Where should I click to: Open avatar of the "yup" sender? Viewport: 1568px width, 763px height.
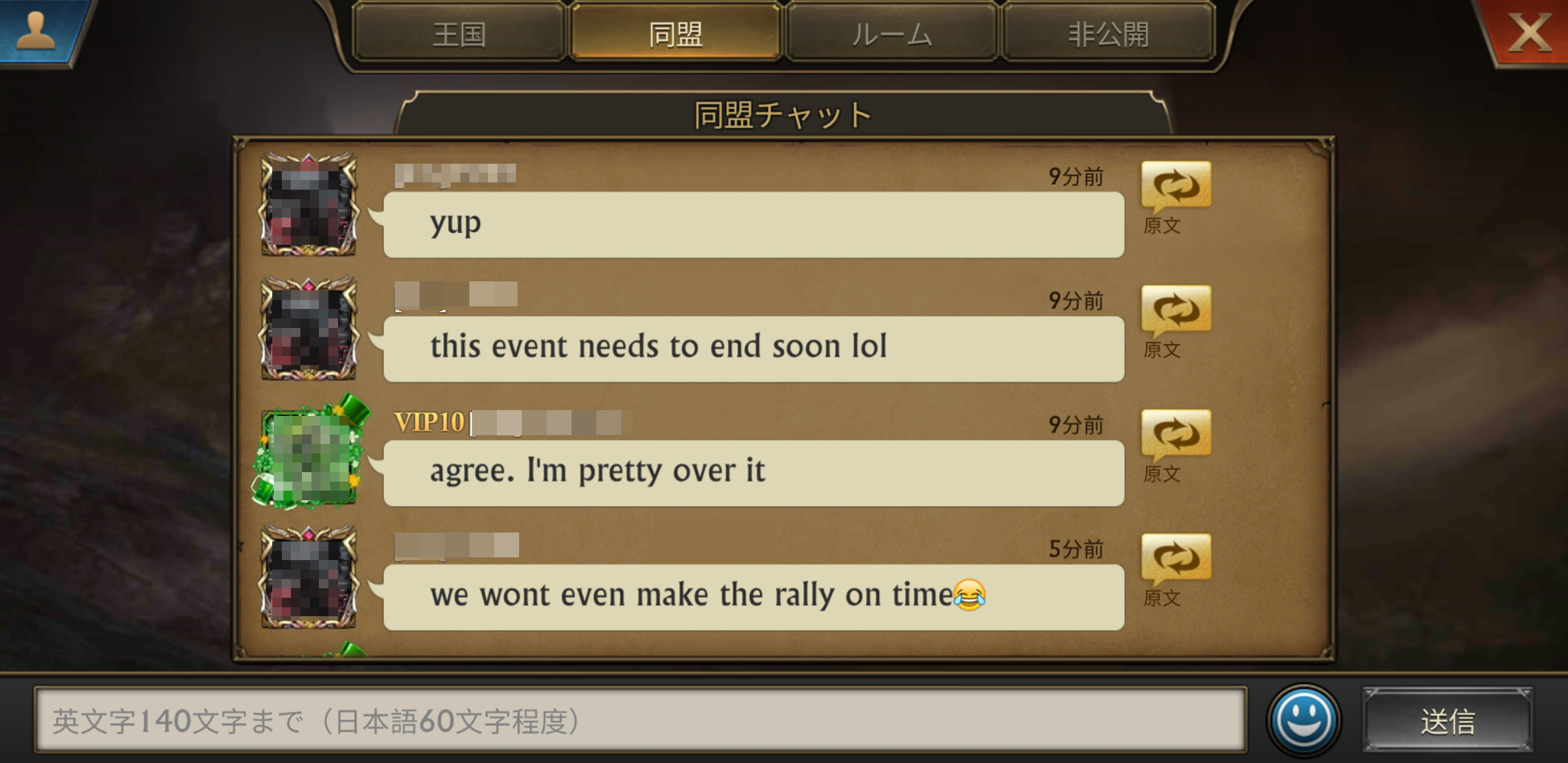pos(309,206)
